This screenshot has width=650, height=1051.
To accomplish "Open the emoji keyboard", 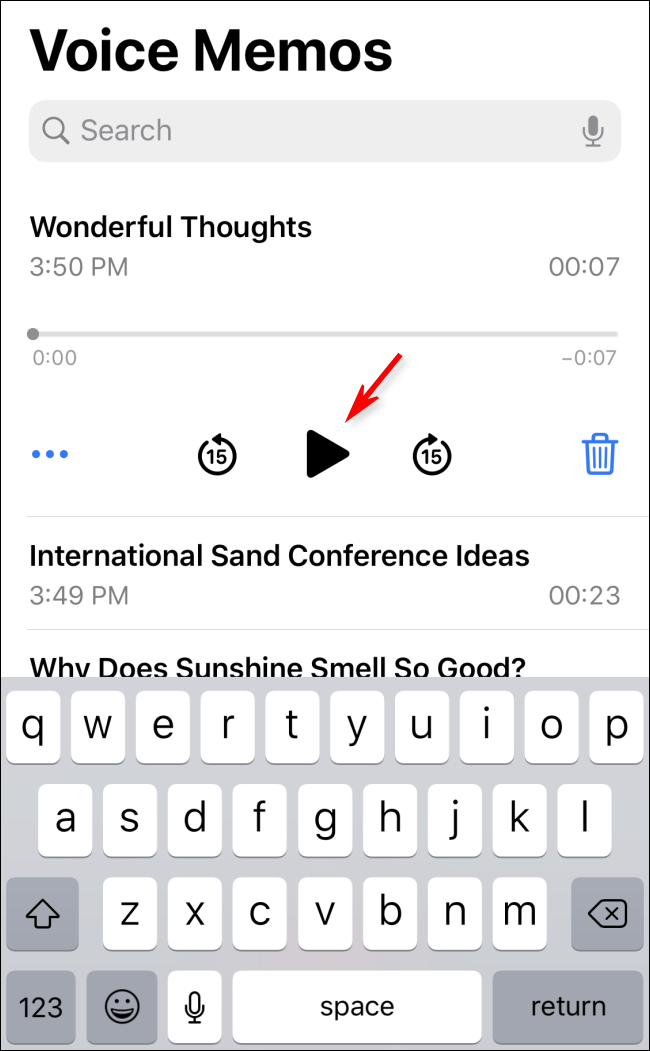I will click(122, 1006).
